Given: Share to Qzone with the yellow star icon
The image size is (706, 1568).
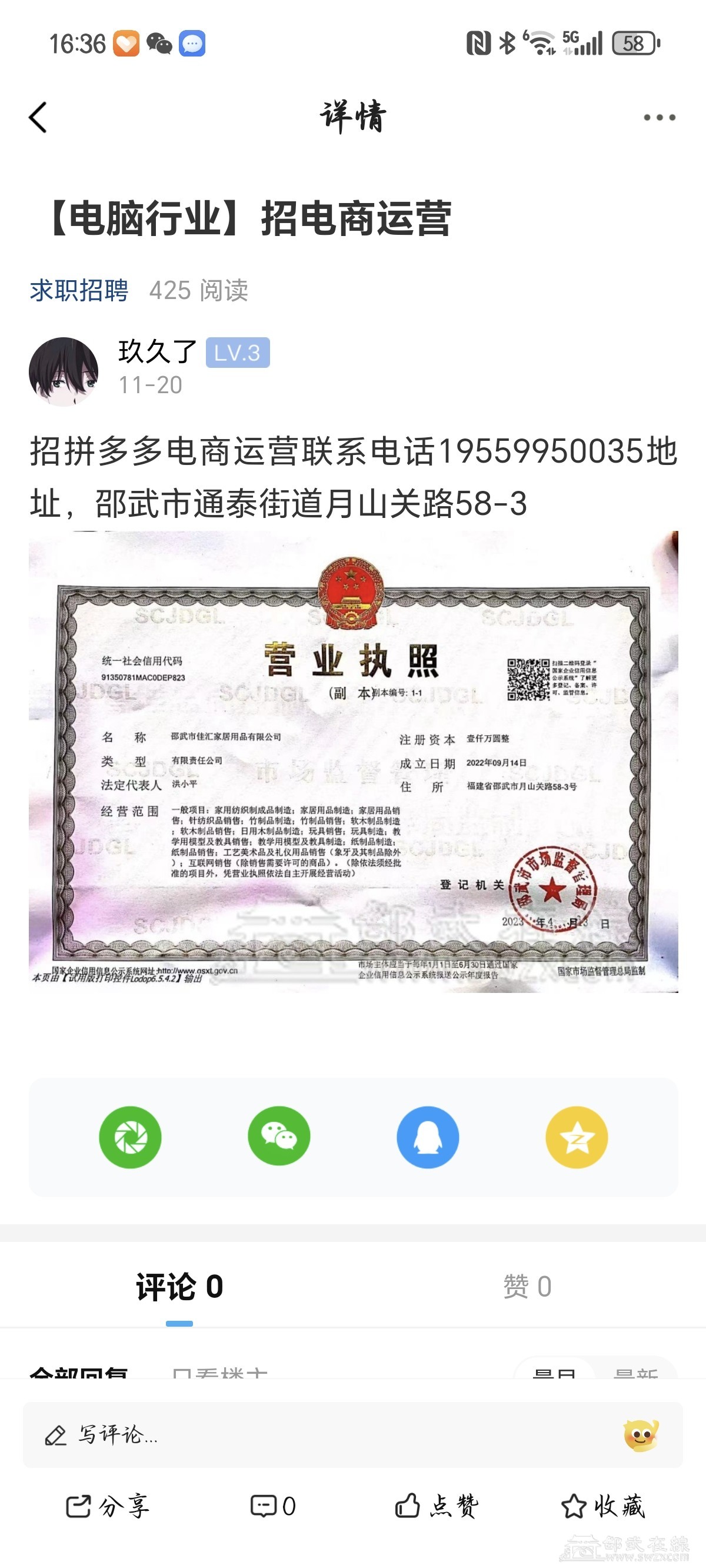Looking at the screenshot, I should point(577,1137).
